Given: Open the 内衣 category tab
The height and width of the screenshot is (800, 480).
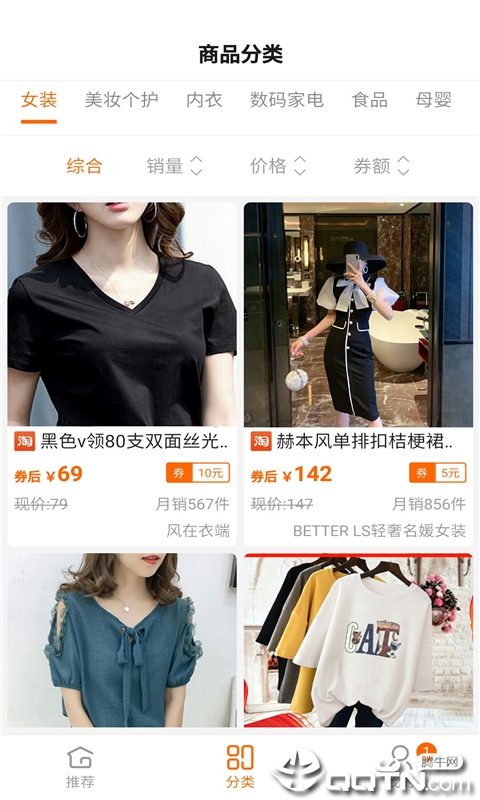Looking at the screenshot, I should (204, 100).
